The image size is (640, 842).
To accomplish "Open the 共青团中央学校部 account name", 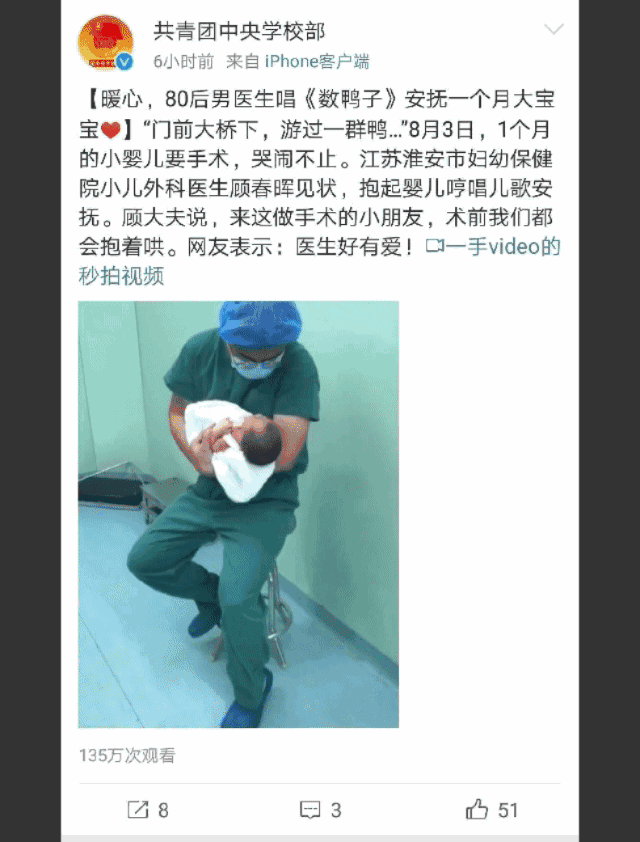I will pos(238,31).
